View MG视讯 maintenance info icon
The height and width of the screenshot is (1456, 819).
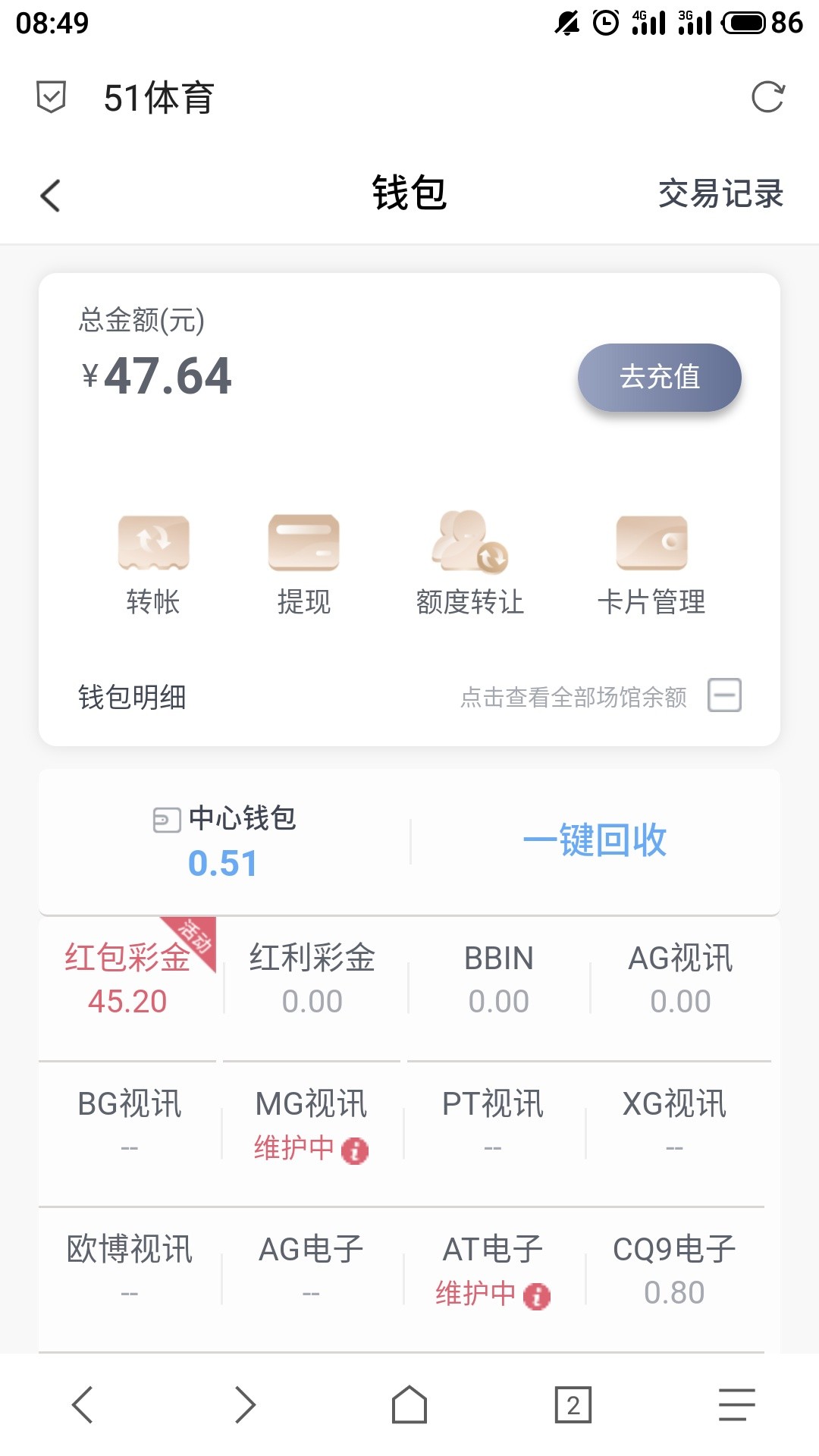click(355, 1150)
